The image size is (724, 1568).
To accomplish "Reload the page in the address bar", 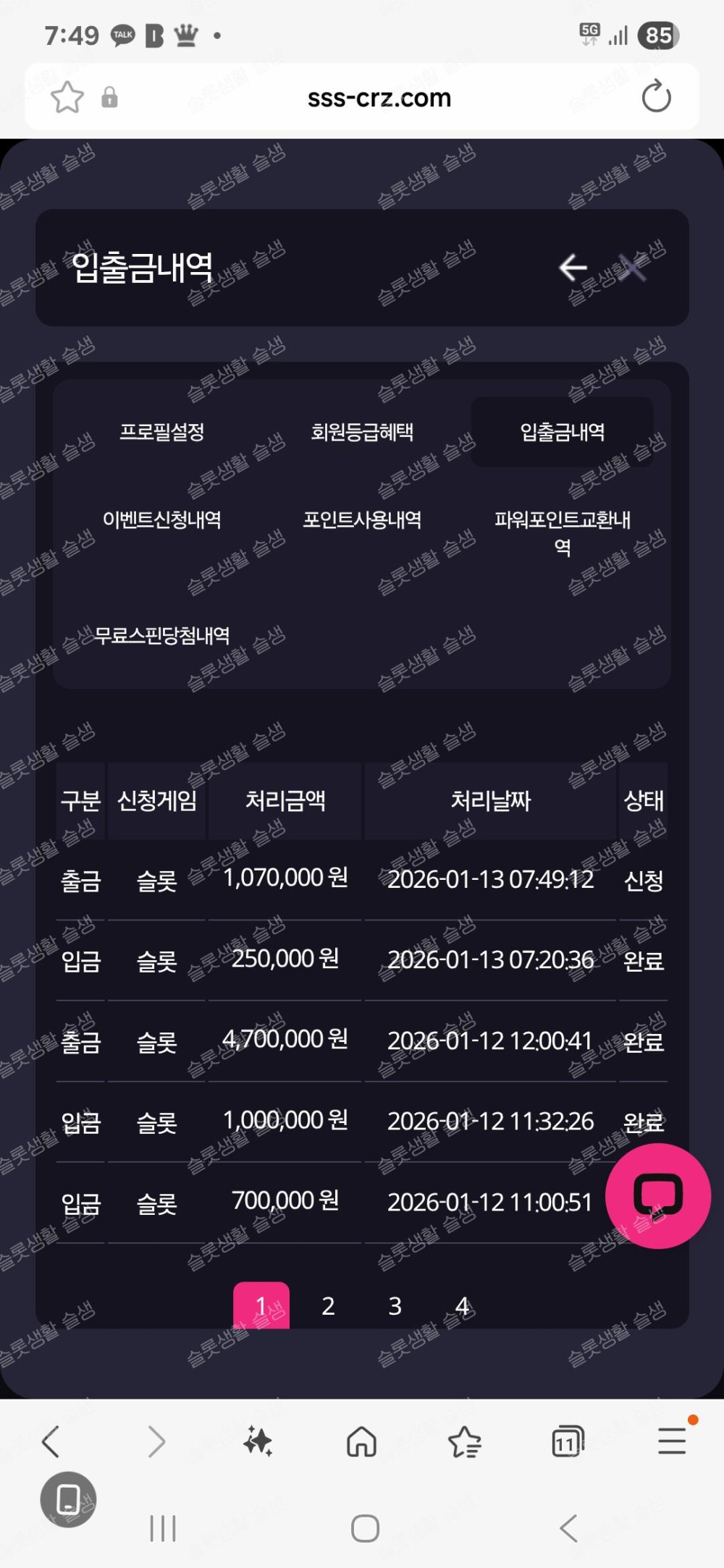I will (656, 98).
